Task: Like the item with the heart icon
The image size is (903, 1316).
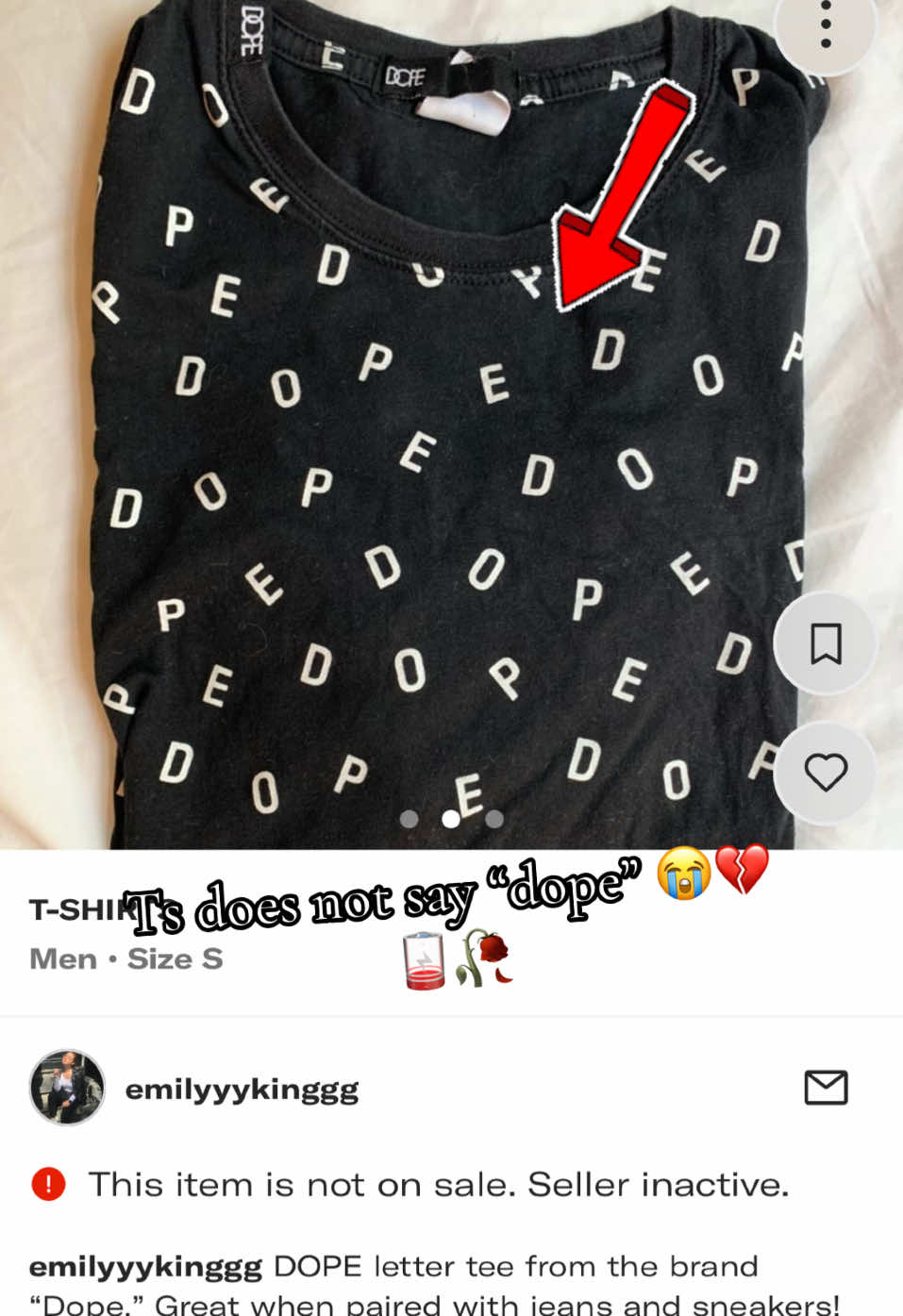Action: [826, 773]
